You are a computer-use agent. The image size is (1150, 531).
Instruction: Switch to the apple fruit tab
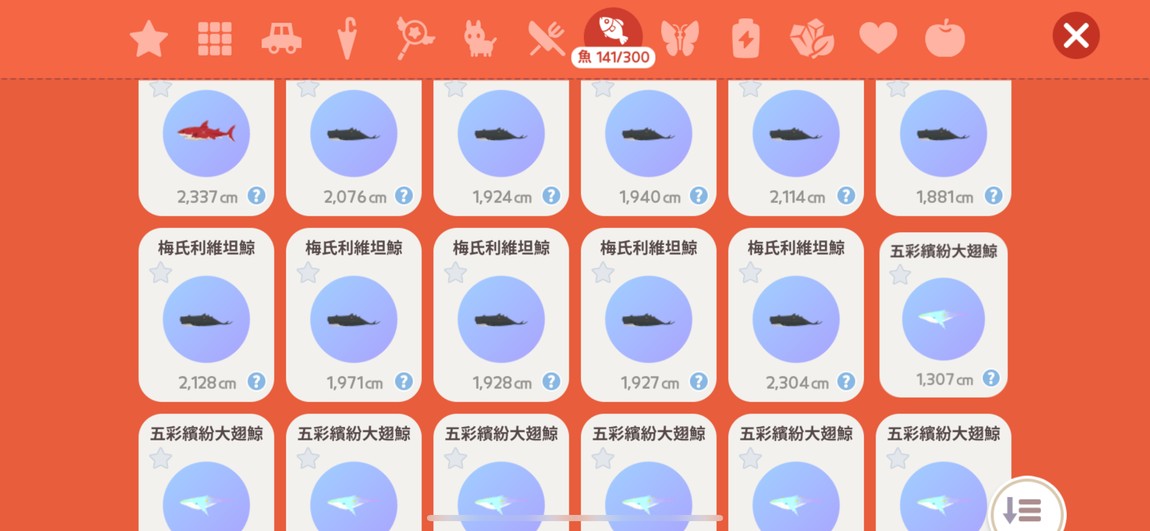[x=944, y=39]
